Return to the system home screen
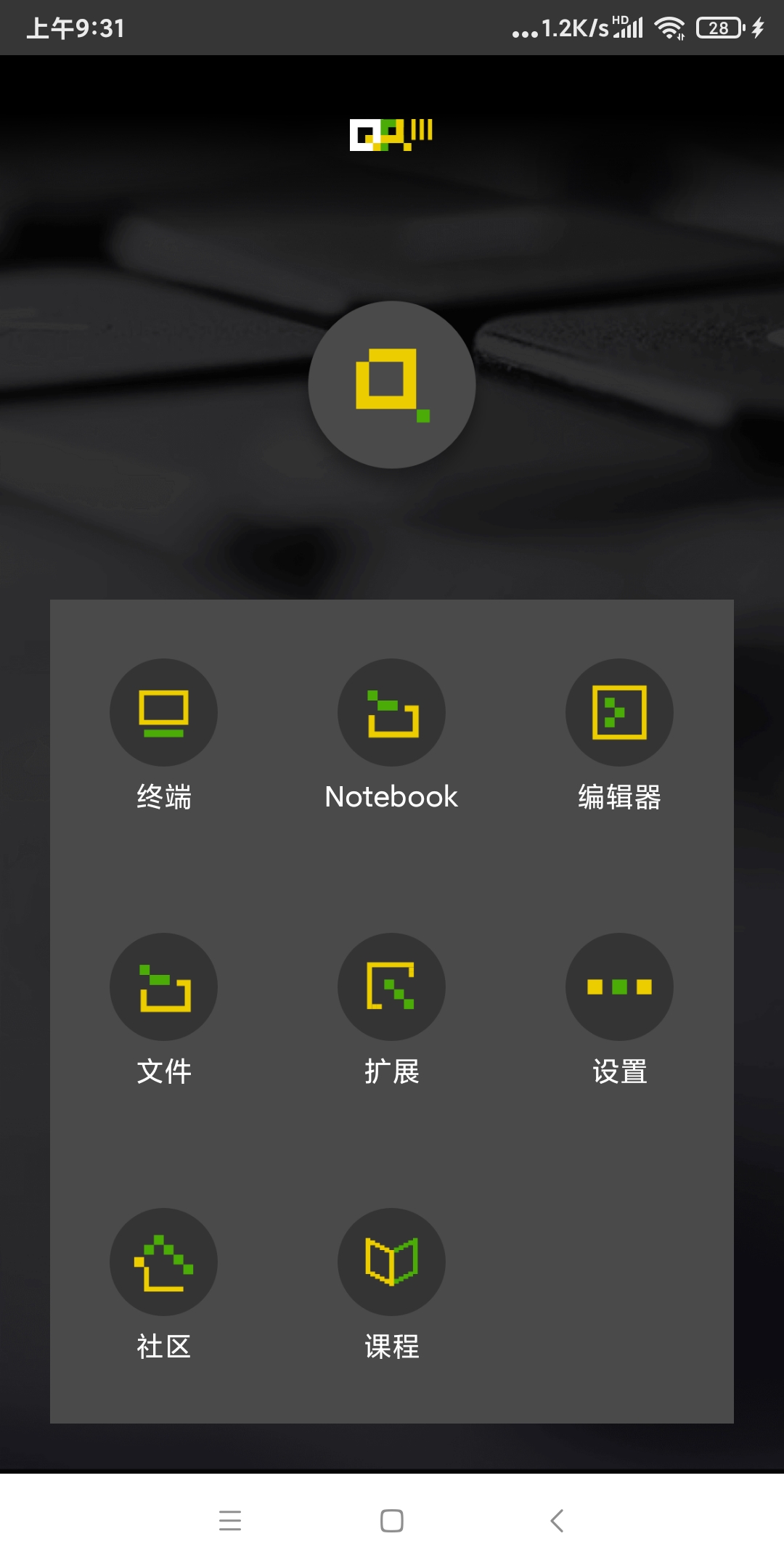Viewport: 784px width, 1568px height. pos(392,1520)
